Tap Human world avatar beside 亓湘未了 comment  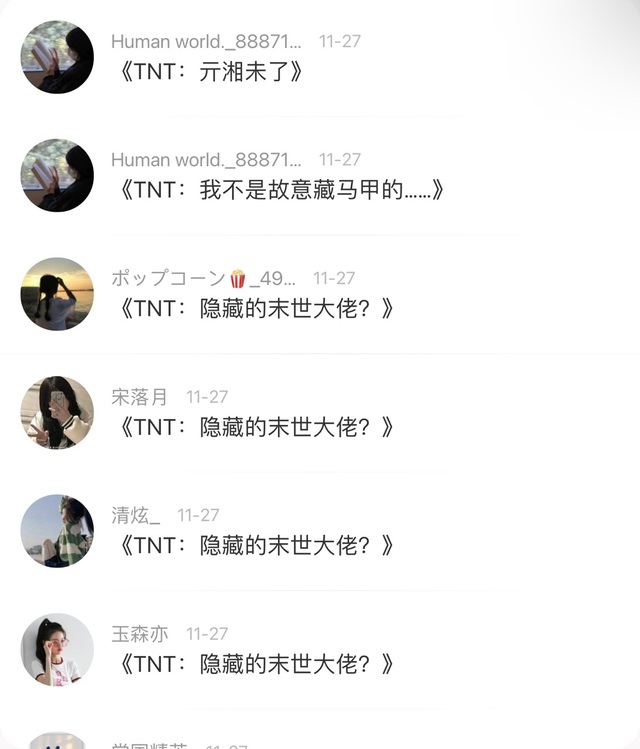point(57,57)
